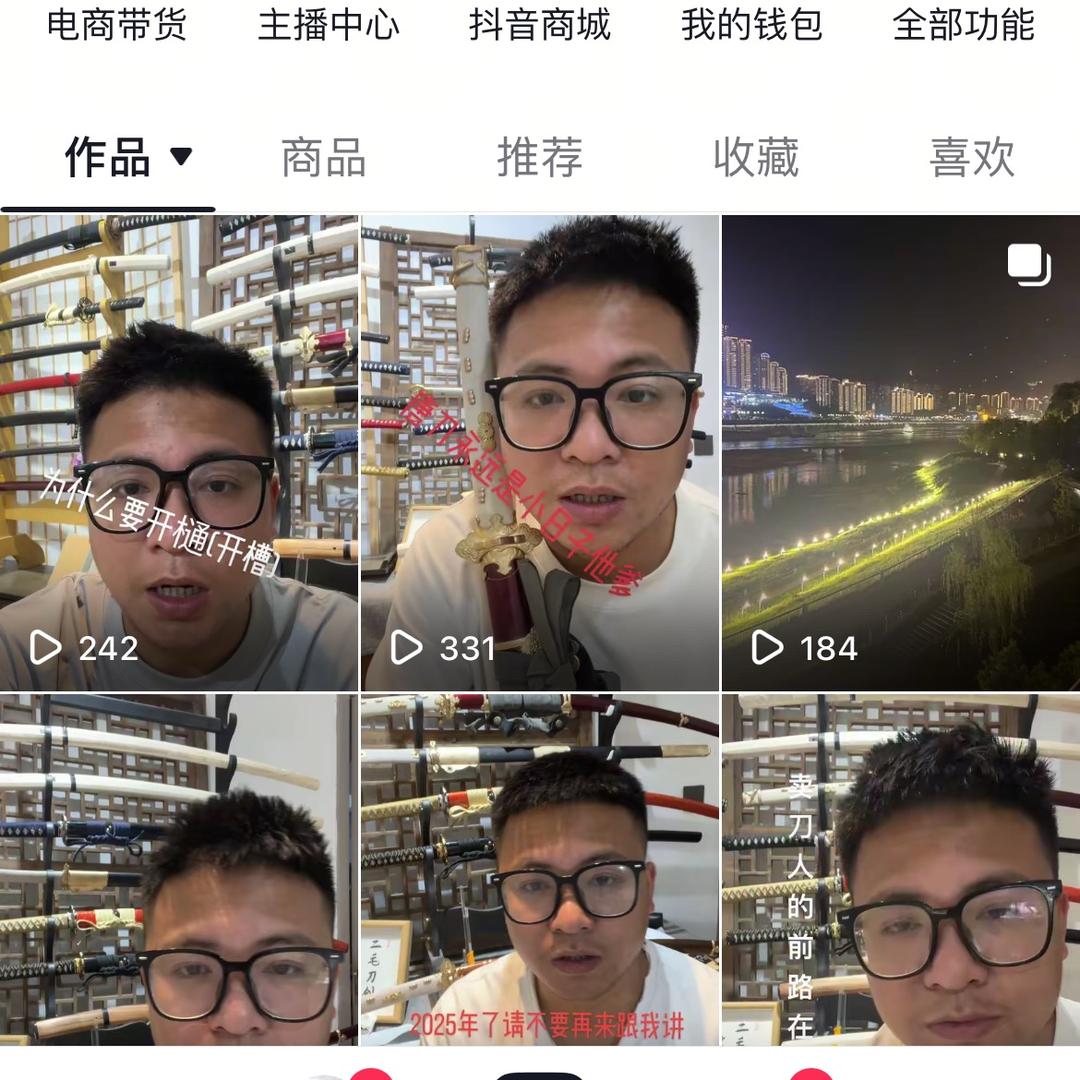Open 电商带货 shortcut
1080x1080 pixels.
(116, 25)
